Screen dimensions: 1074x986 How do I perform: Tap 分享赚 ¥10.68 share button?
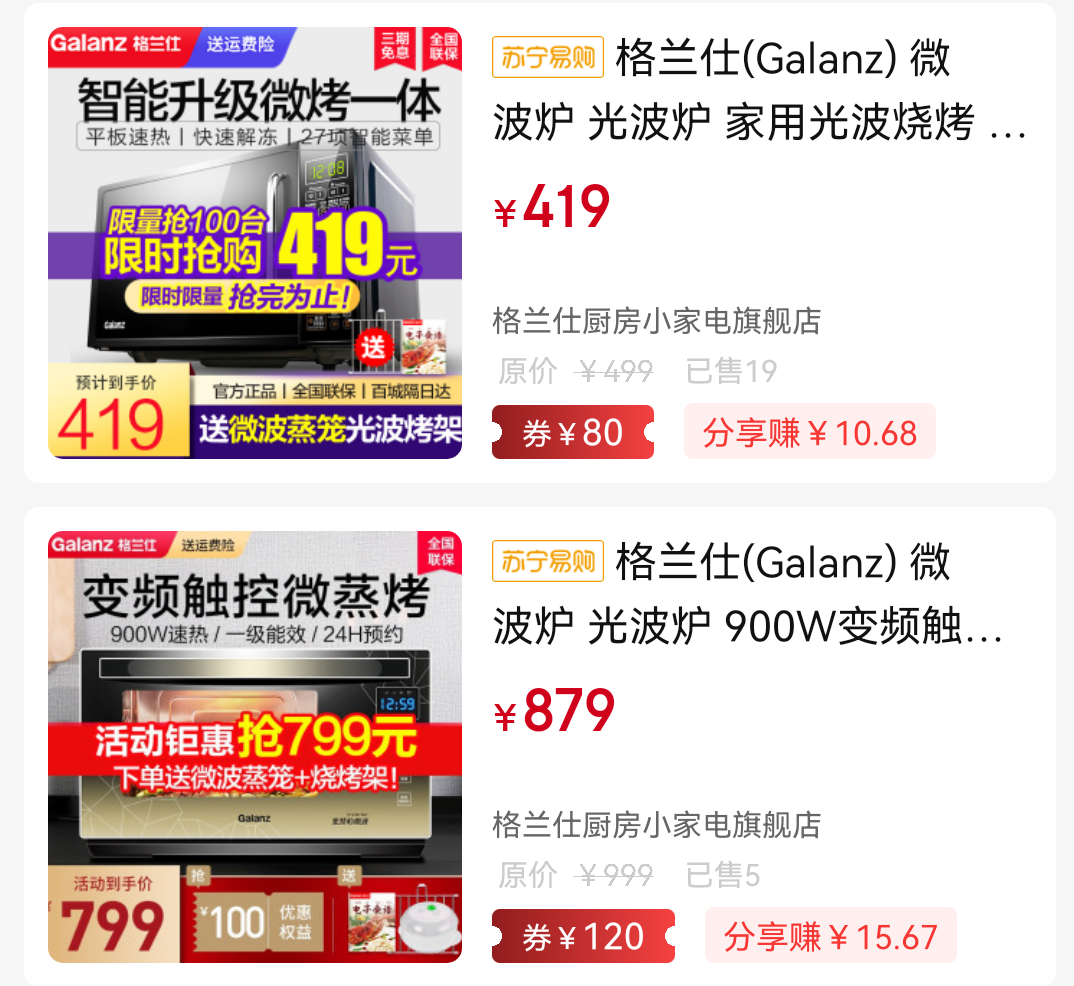[809, 432]
